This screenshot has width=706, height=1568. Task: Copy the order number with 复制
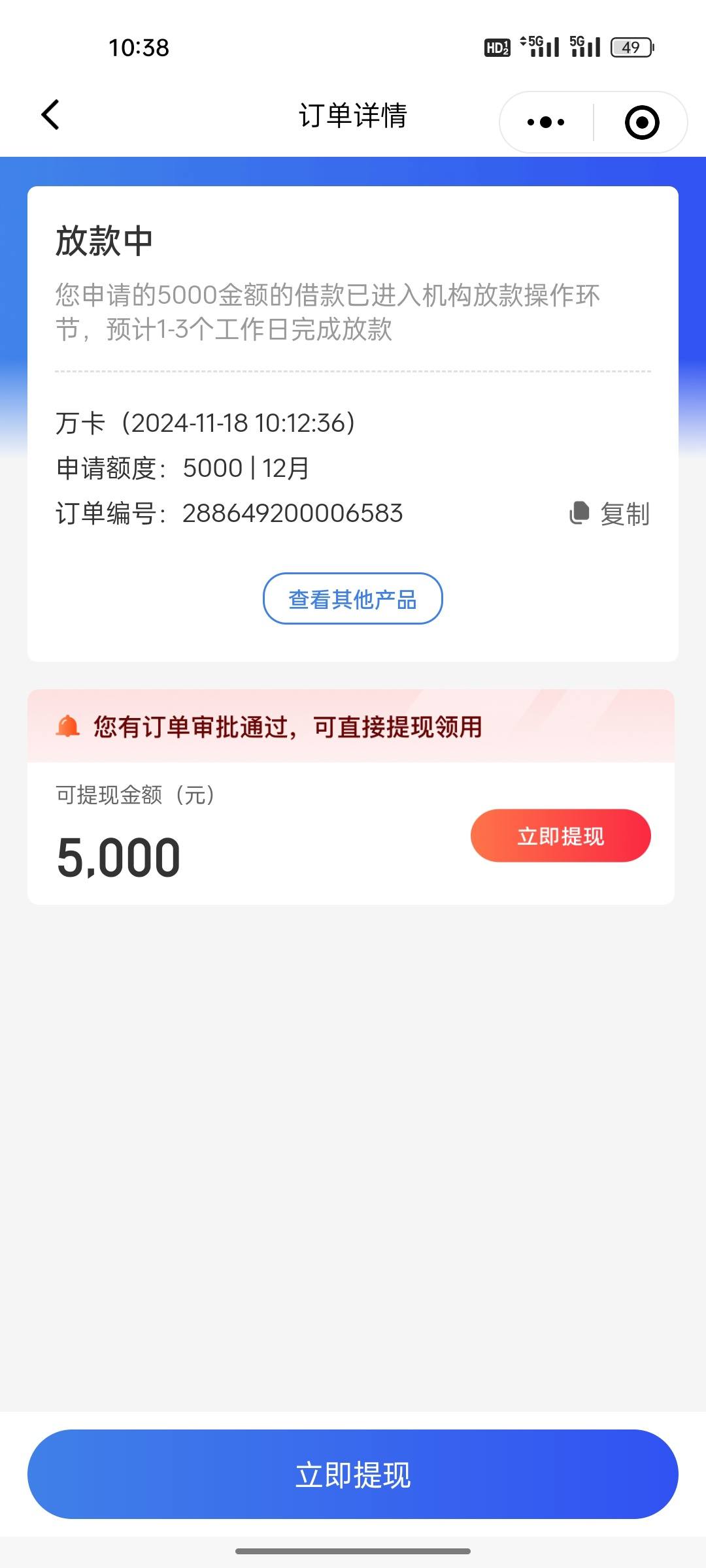(x=609, y=514)
